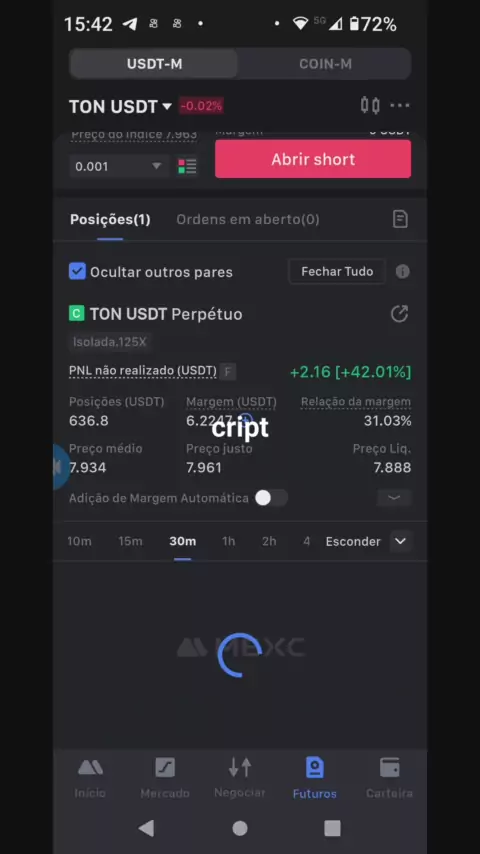Switch to Ordens em aberto tab
This screenshot has width=480, height=854.
click(248, 219)
